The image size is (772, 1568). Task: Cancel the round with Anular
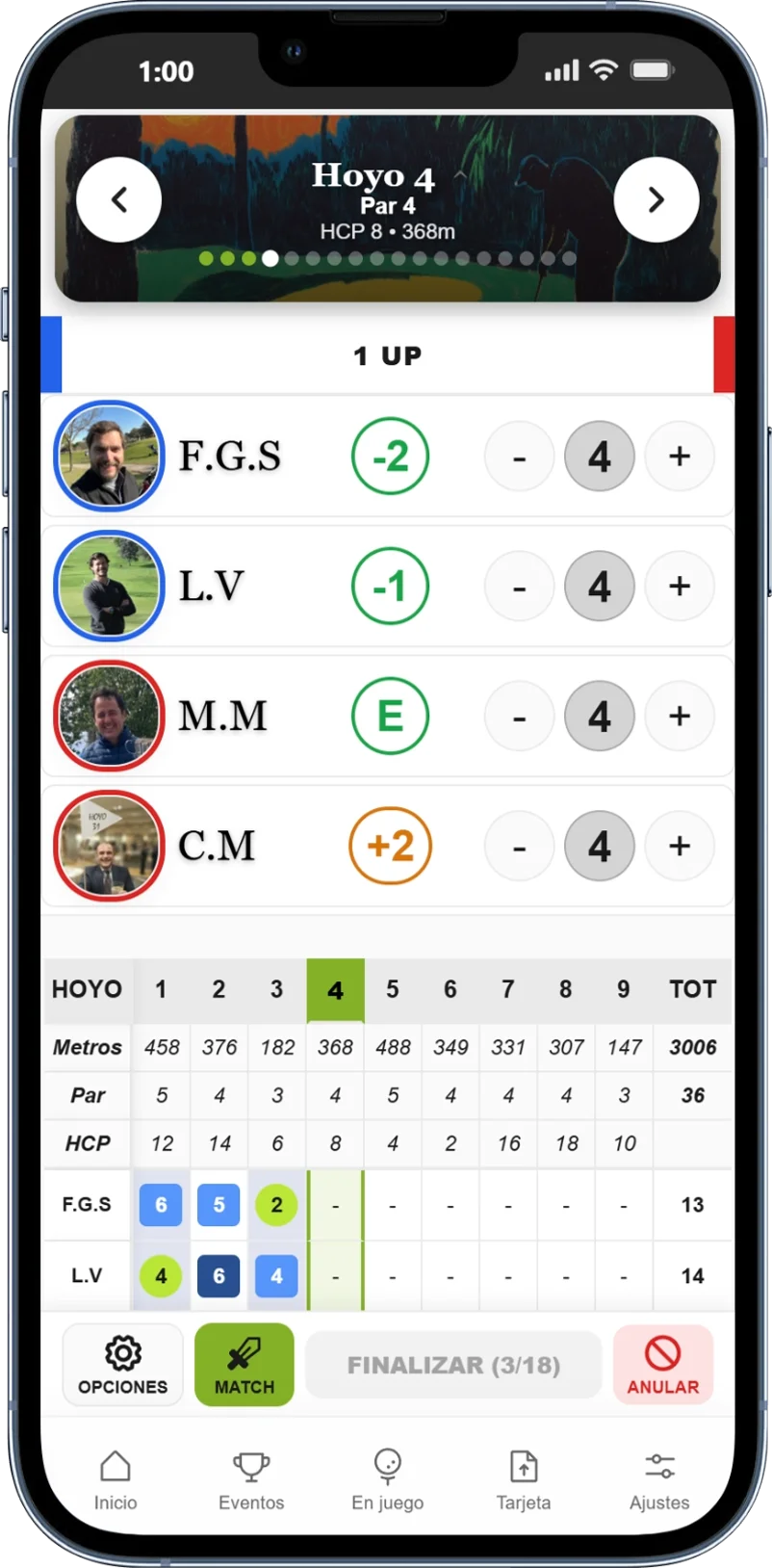663,1365
